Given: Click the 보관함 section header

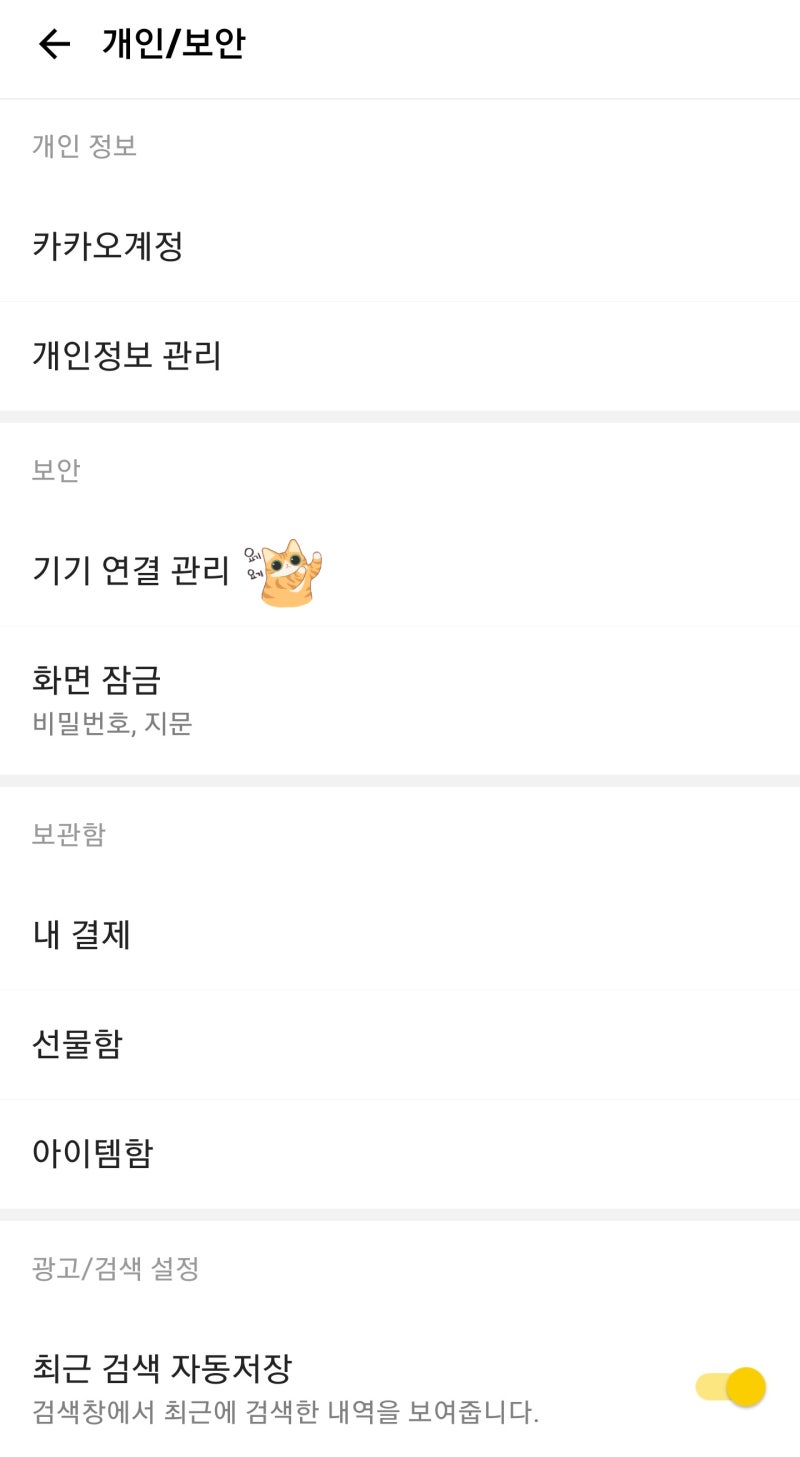Looking at the screenshot, I should 67,834.
